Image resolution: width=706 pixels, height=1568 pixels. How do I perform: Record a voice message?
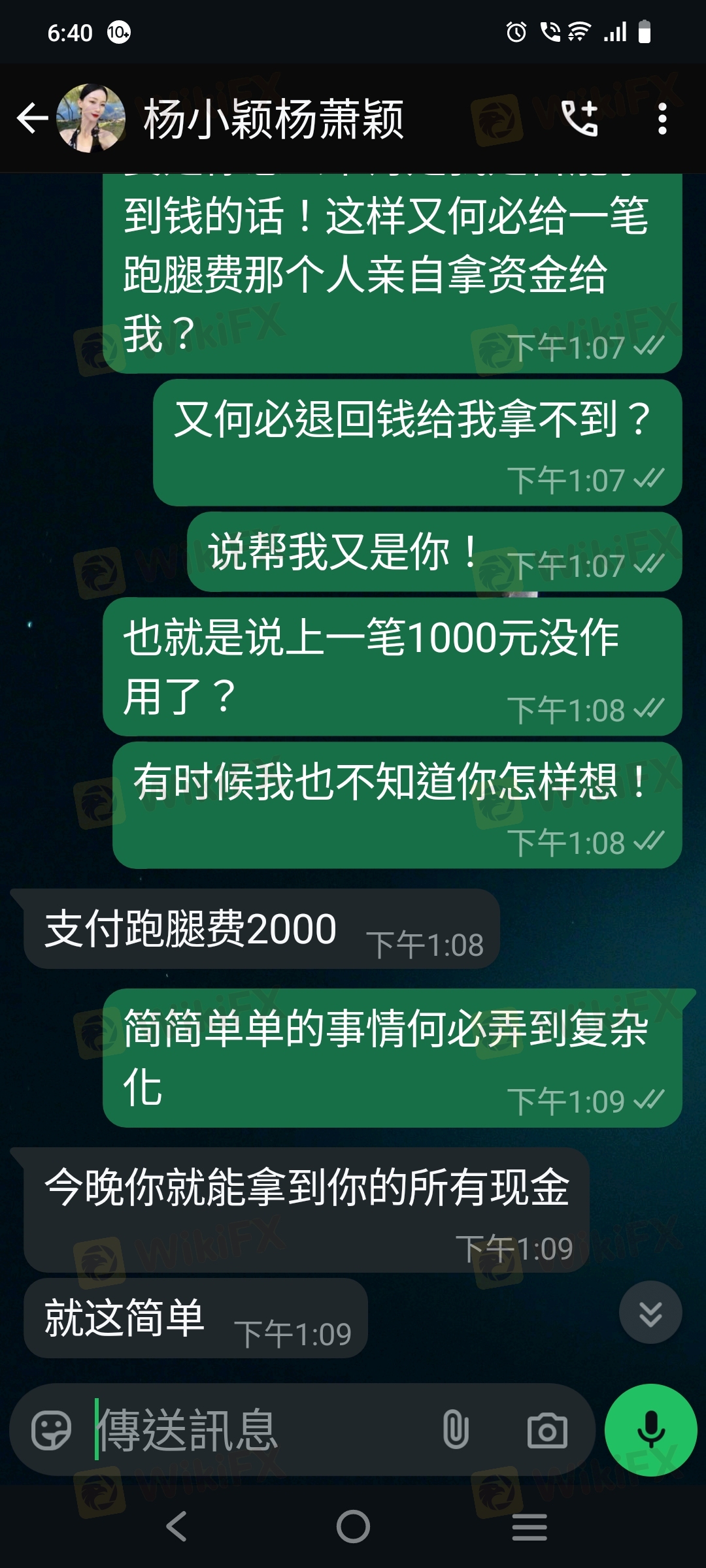pos(650,1430)
